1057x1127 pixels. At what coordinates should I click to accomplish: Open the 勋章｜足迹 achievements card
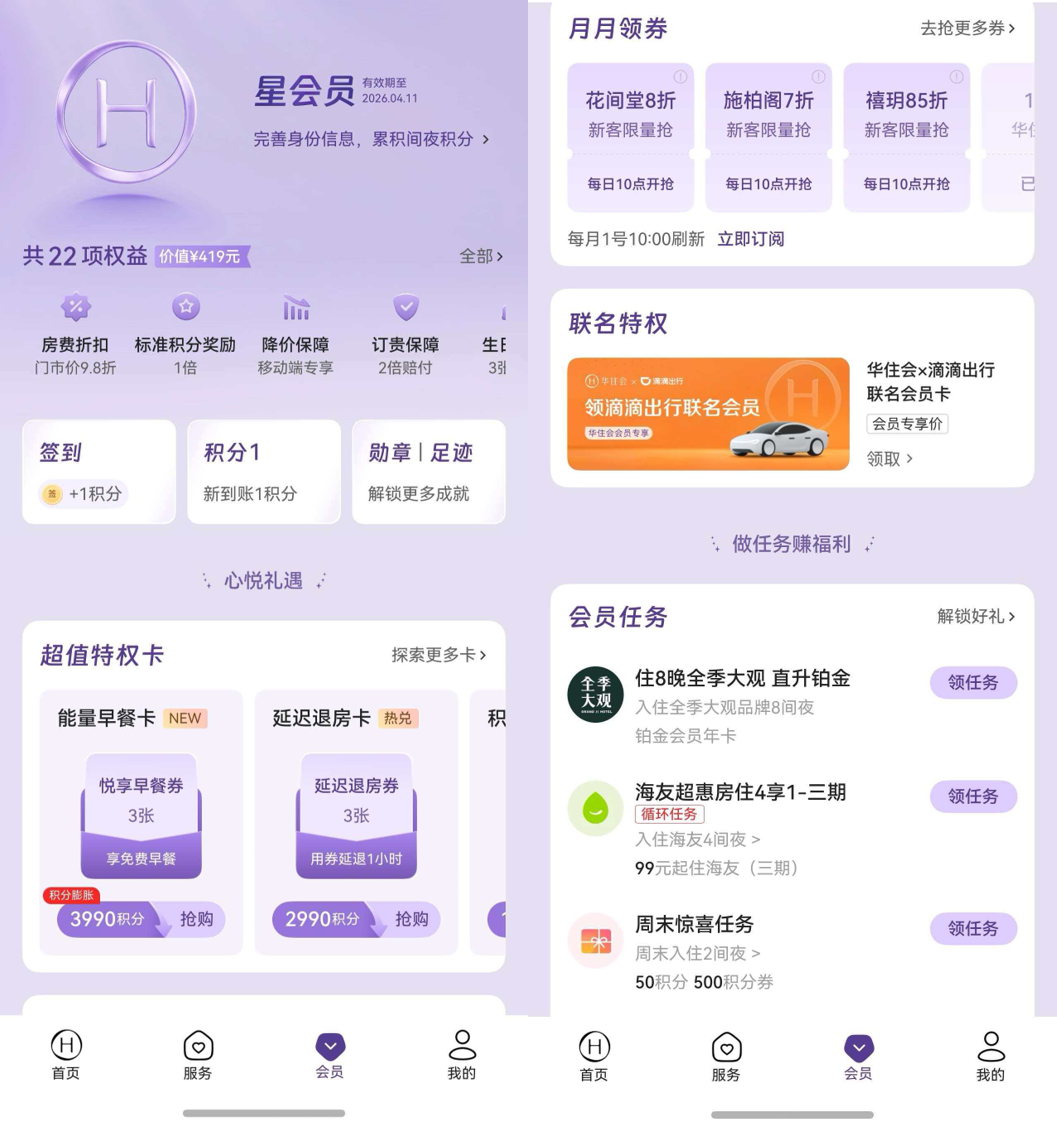tap(428, 472)
